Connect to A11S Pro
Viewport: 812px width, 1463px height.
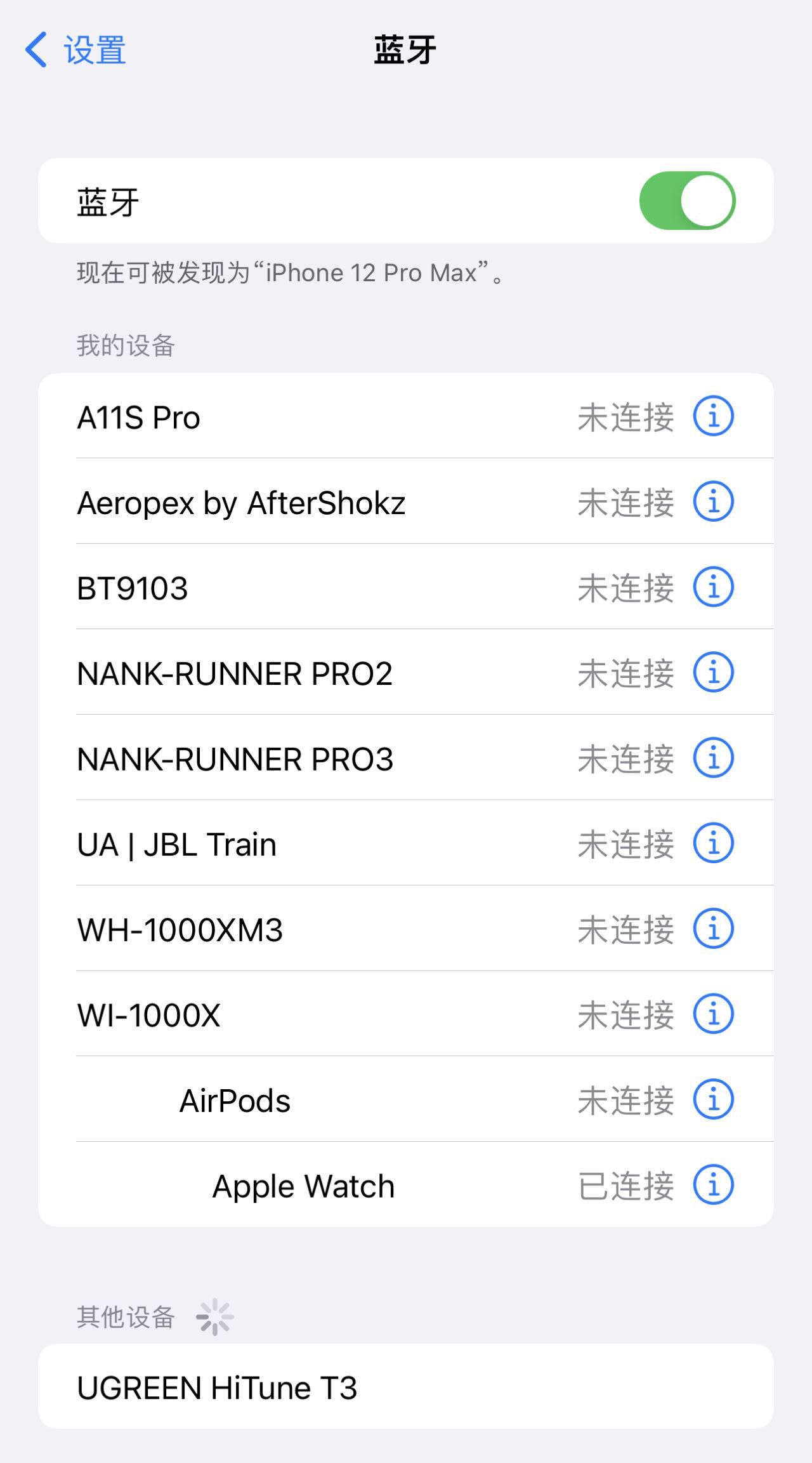(406, 416)
